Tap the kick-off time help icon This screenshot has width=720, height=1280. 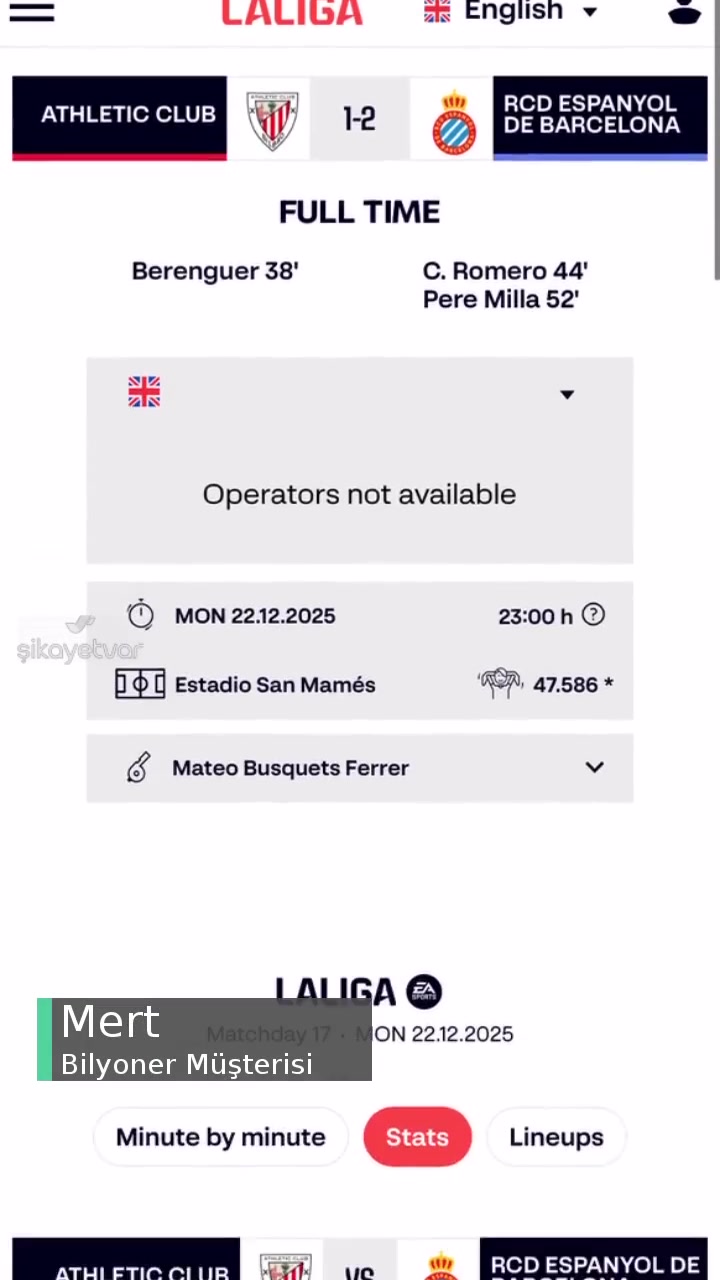[x=593, y=615]
